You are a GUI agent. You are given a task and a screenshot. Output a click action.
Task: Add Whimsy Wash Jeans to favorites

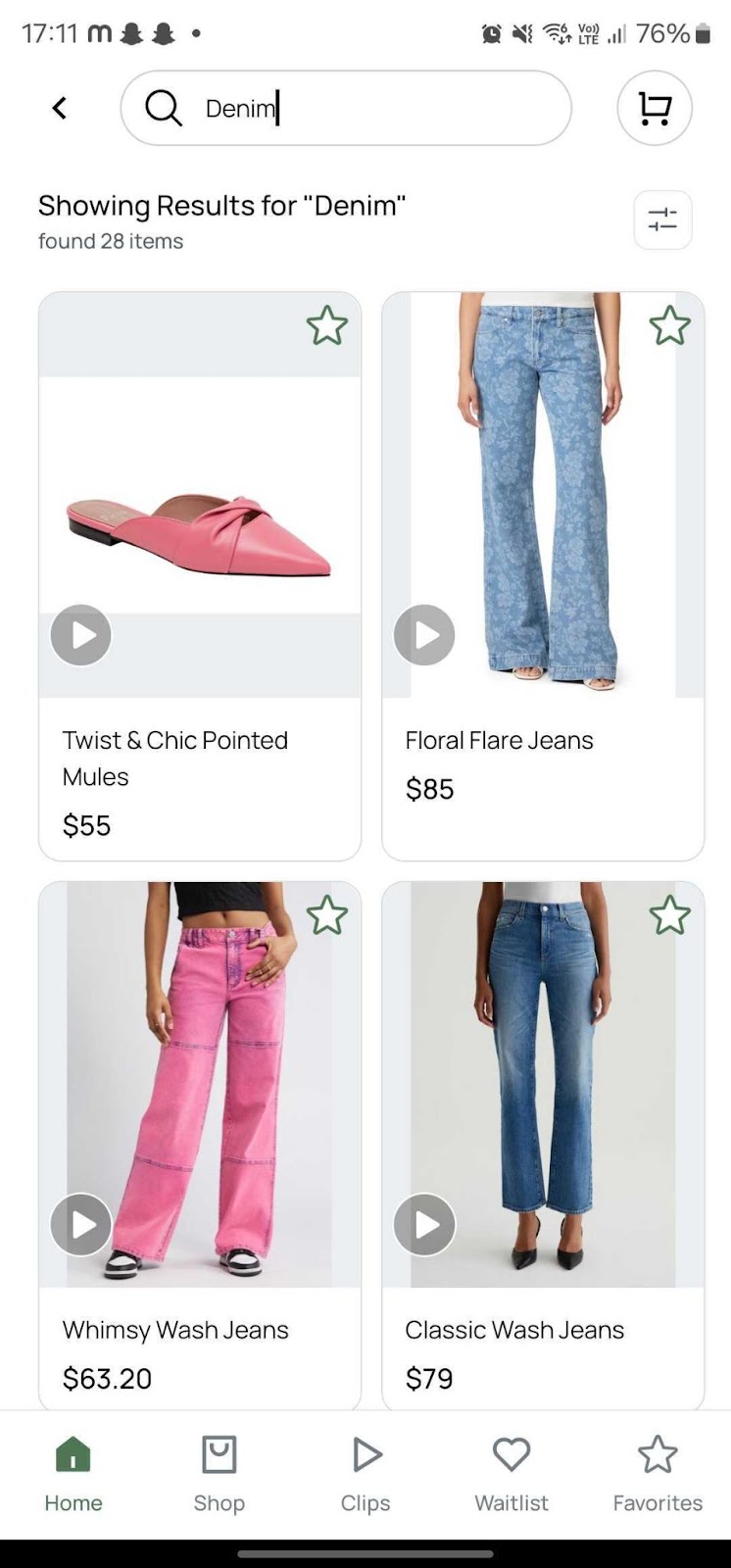tap(326, 915)
